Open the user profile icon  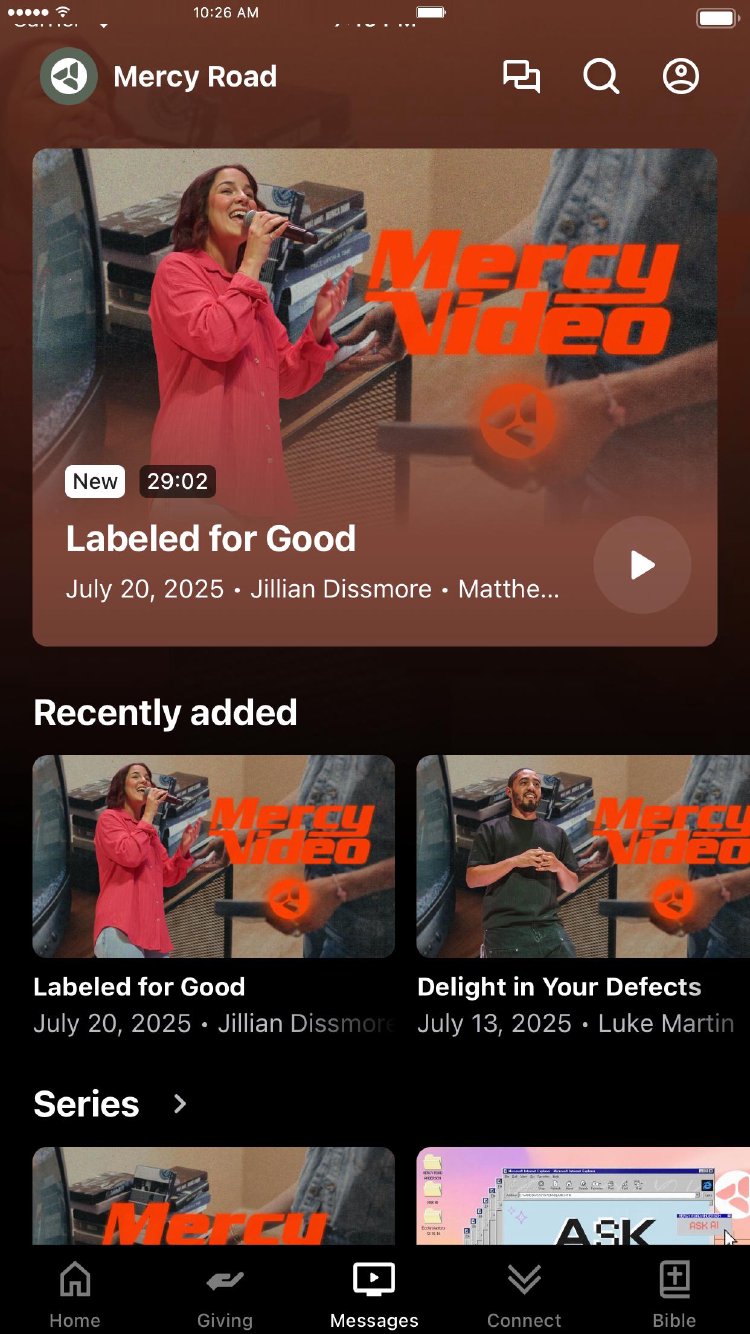pos(681,77)
